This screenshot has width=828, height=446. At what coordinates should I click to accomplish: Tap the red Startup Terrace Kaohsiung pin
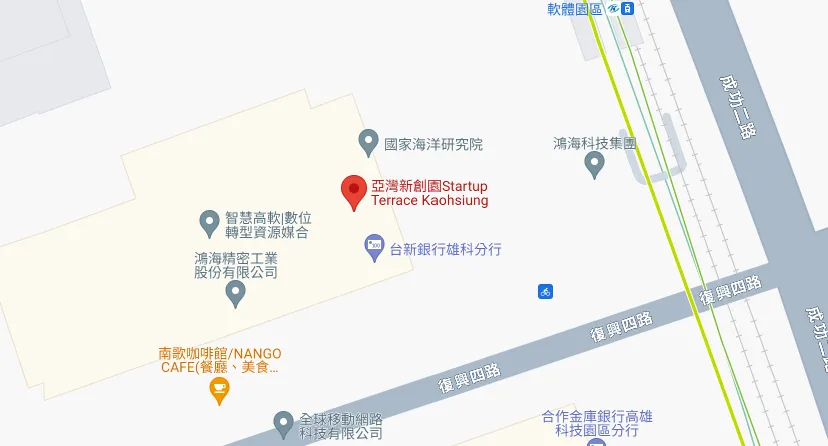point(353,190)
